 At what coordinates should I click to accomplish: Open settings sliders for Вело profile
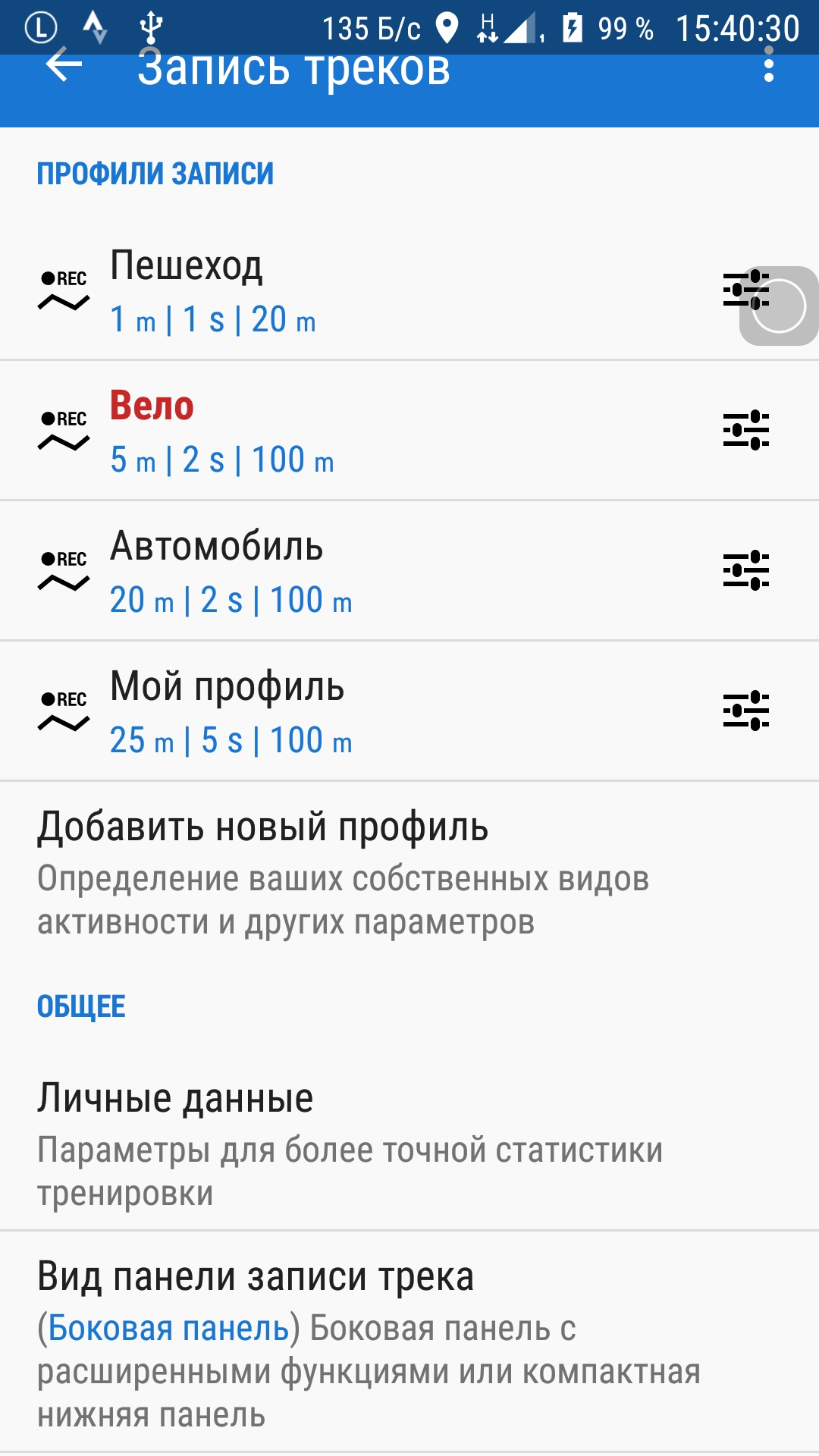745,431
